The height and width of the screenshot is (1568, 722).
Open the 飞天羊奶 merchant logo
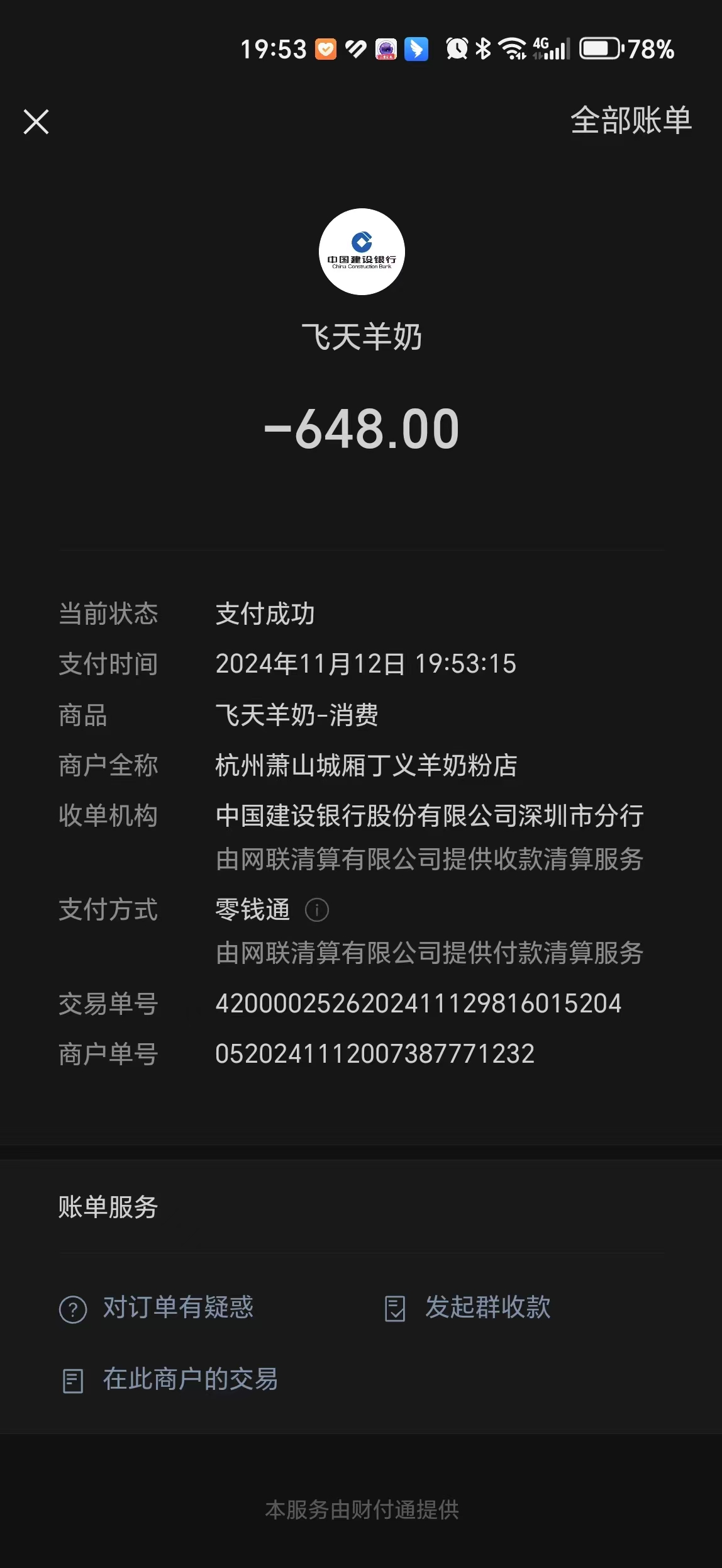pyautogui.click(x=362, y=252)
